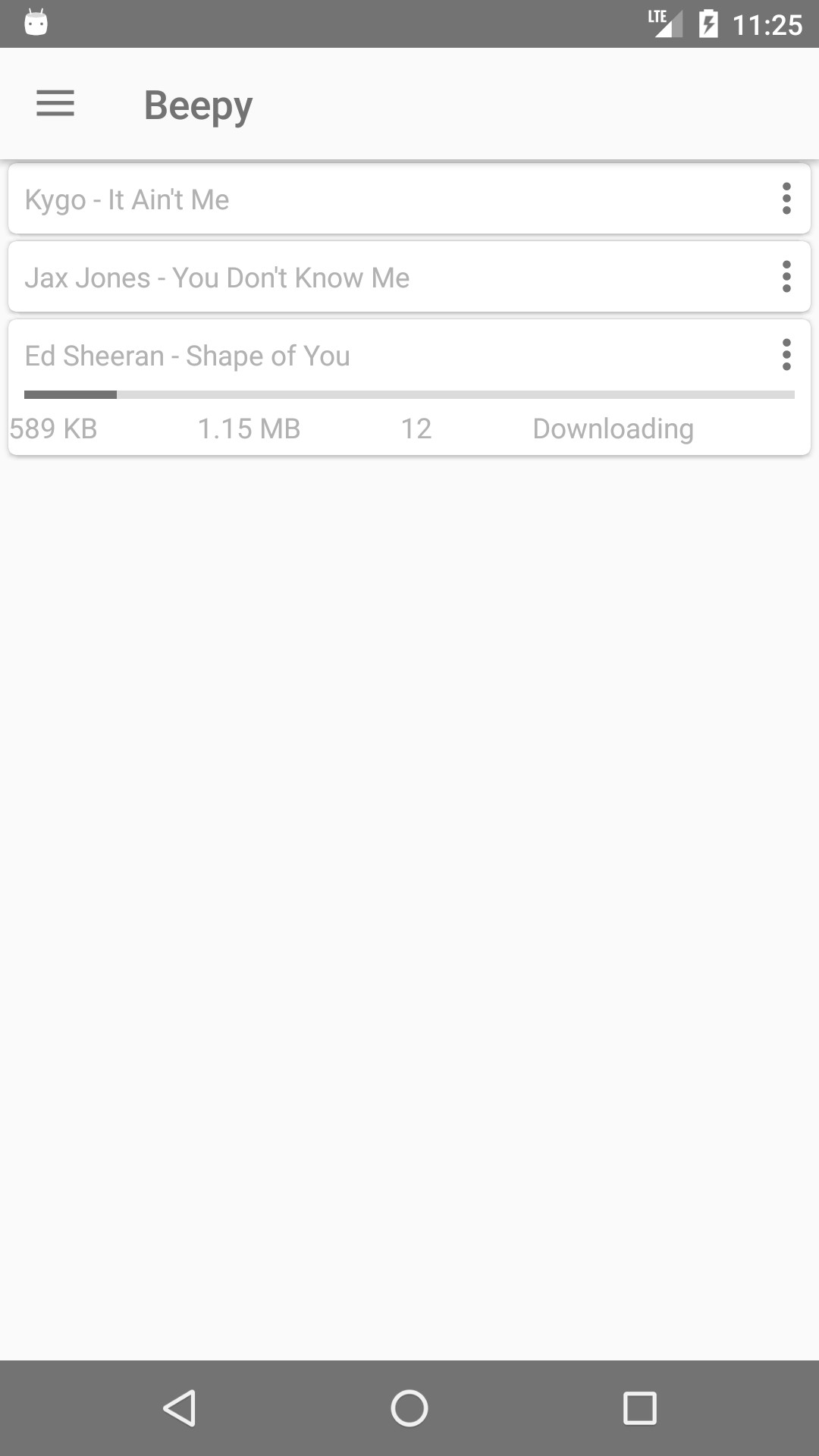The height and width of the screenshot is (1456, 819).
Task: Select the Jax Jones - You Don't Know Me card
Action: (x=379, y=278)
